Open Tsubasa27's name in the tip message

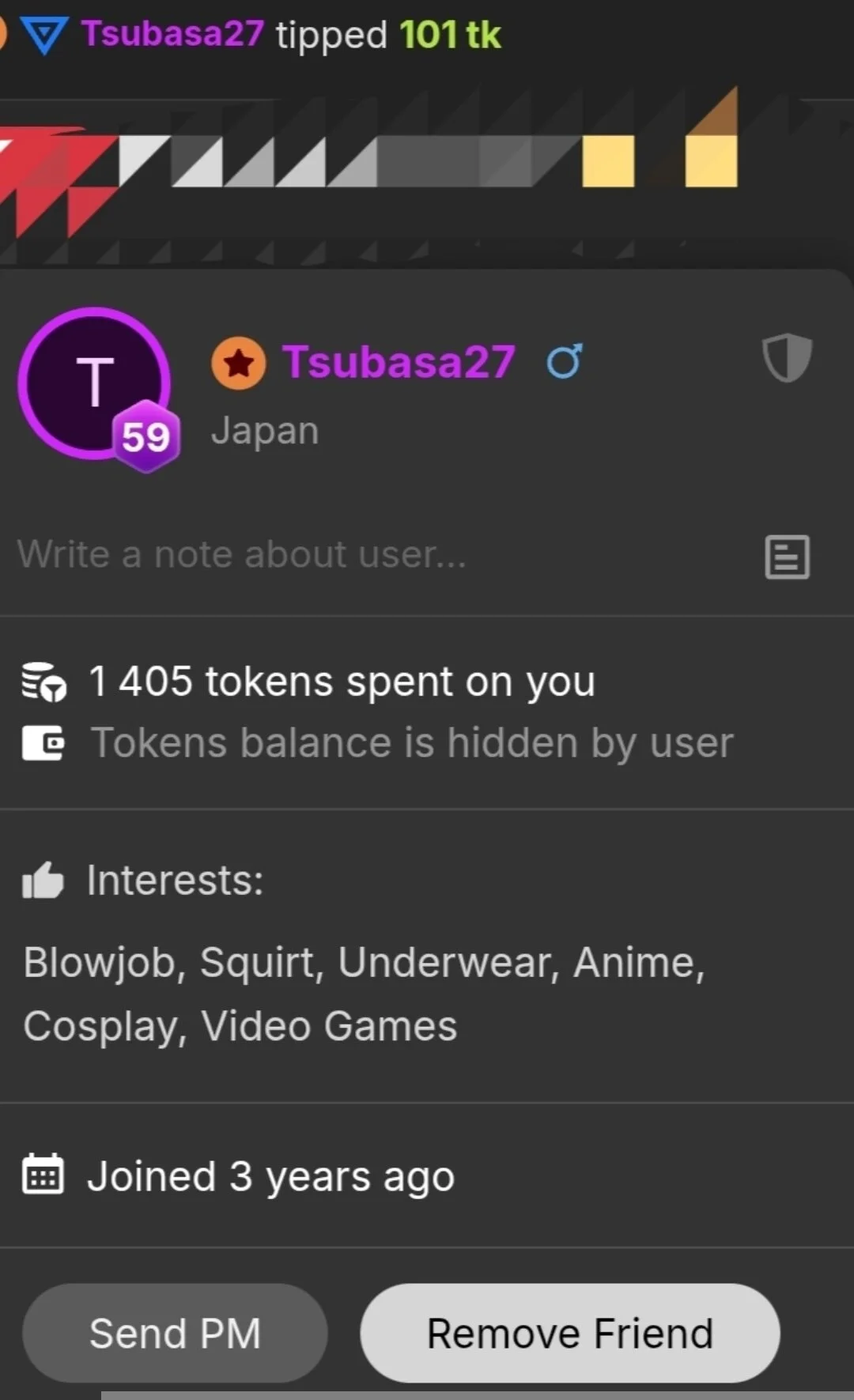click(172, 34)
